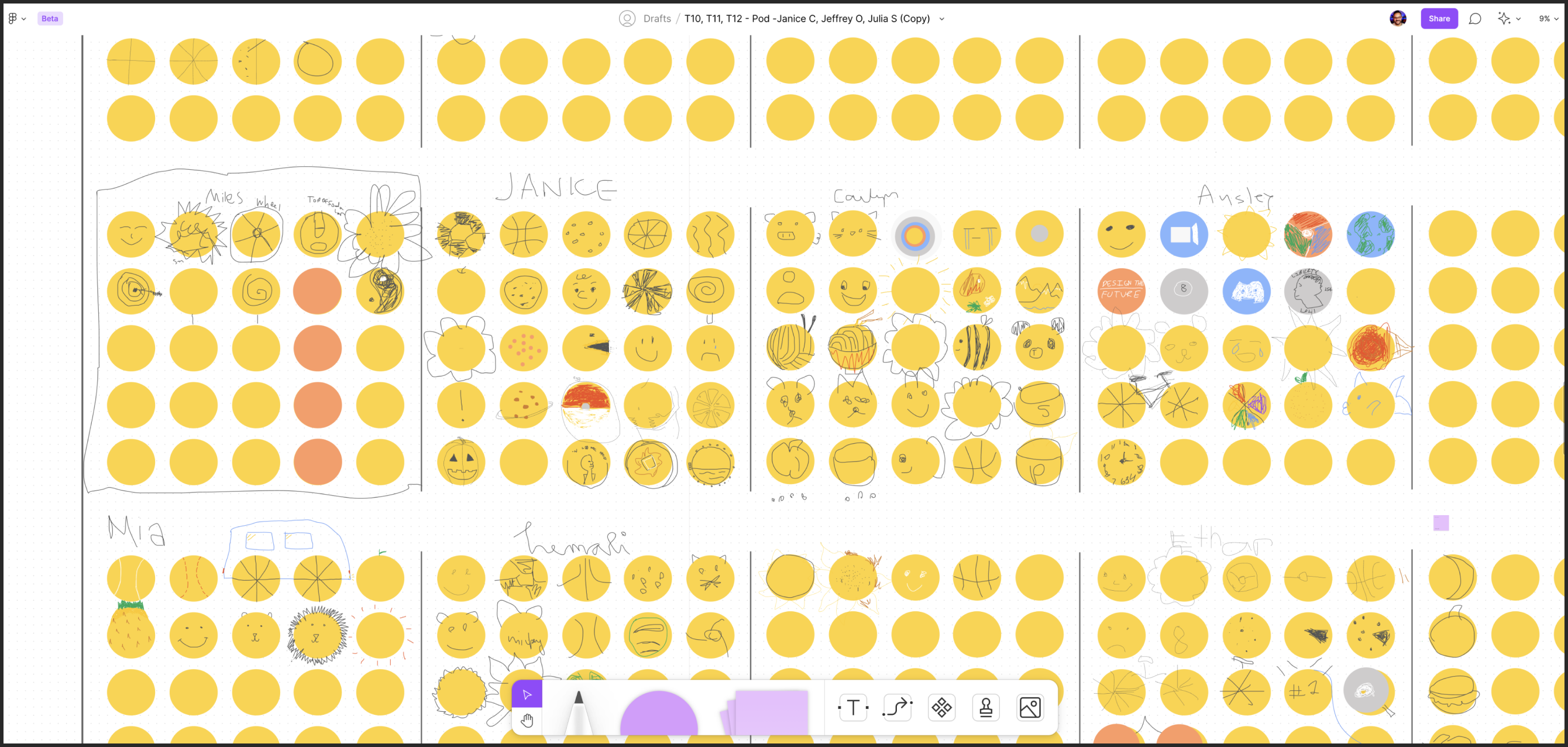Click the Beta badge
Viewport: 1568px width, 747px height.
tap(50, 18)
